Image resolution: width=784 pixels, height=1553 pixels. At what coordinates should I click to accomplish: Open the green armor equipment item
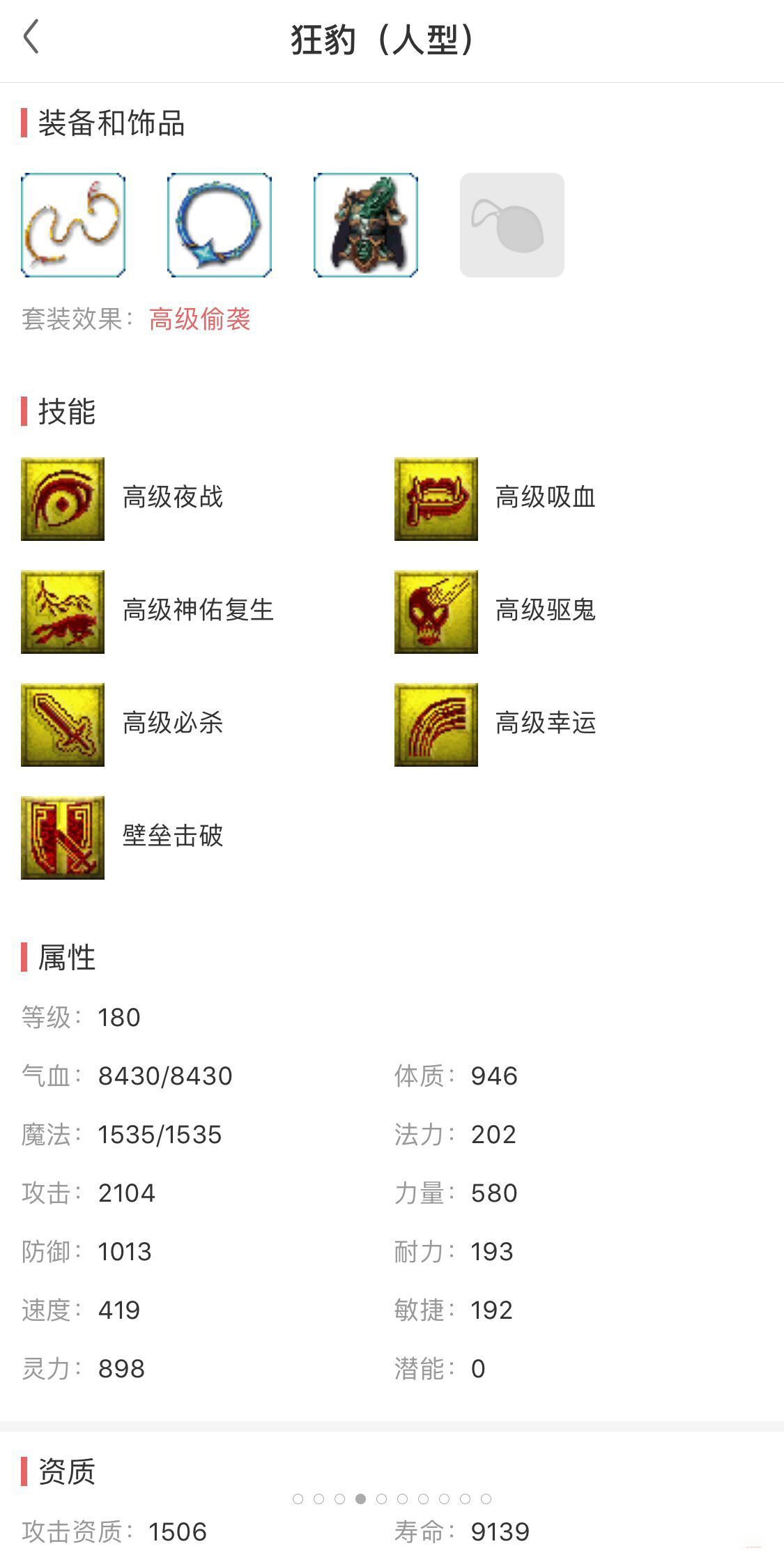click(366, 225)
